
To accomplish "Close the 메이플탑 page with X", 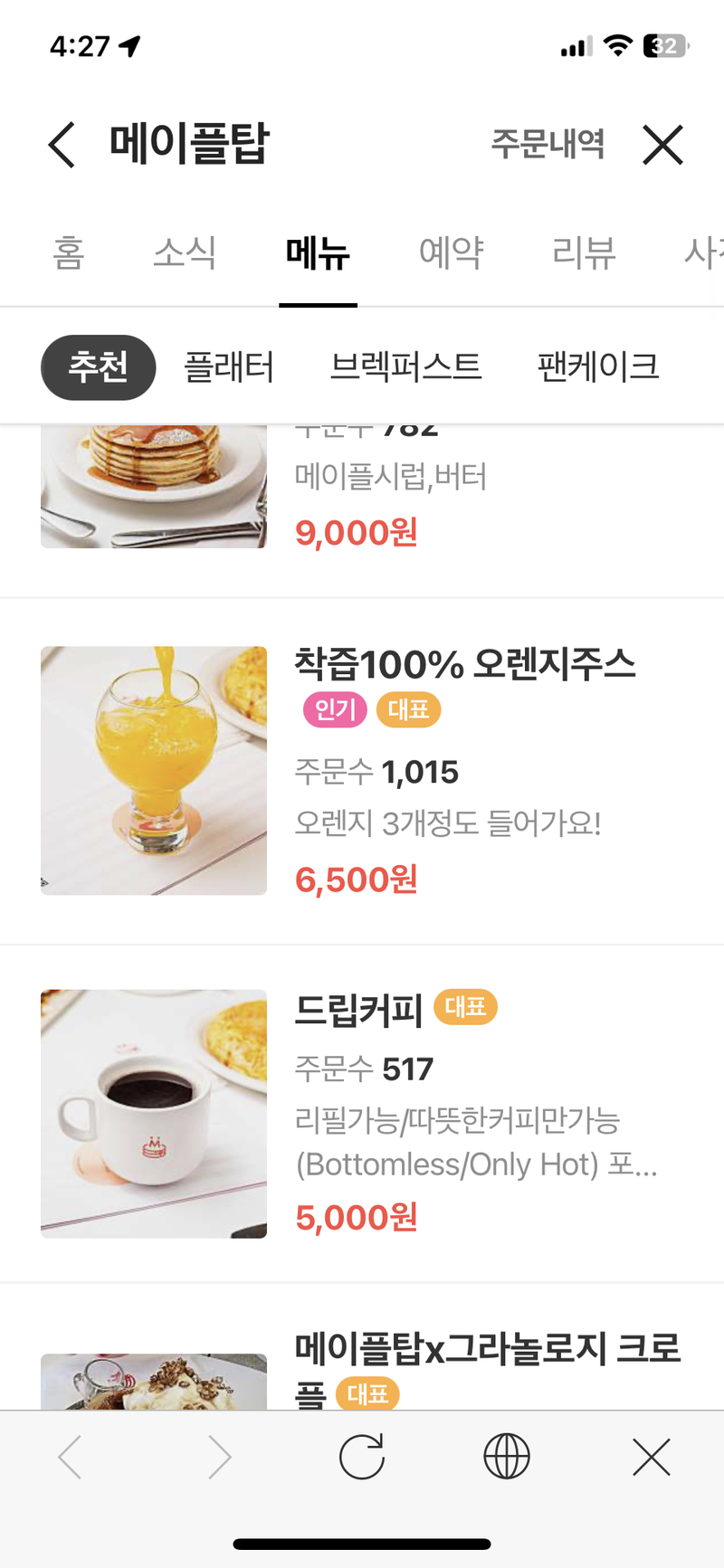I will click(x=662, y=145).
